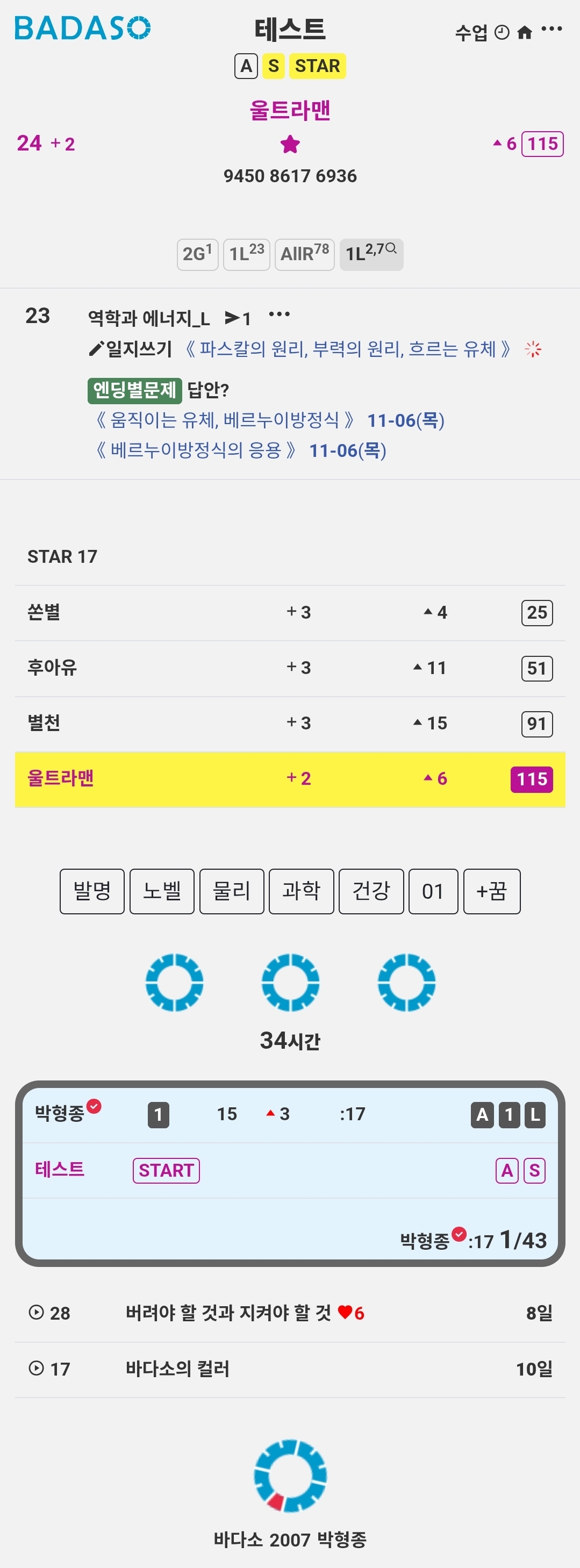Tap the 물리 category button
This screenshot has width=580, height=1568.
[x=231, y=891]
